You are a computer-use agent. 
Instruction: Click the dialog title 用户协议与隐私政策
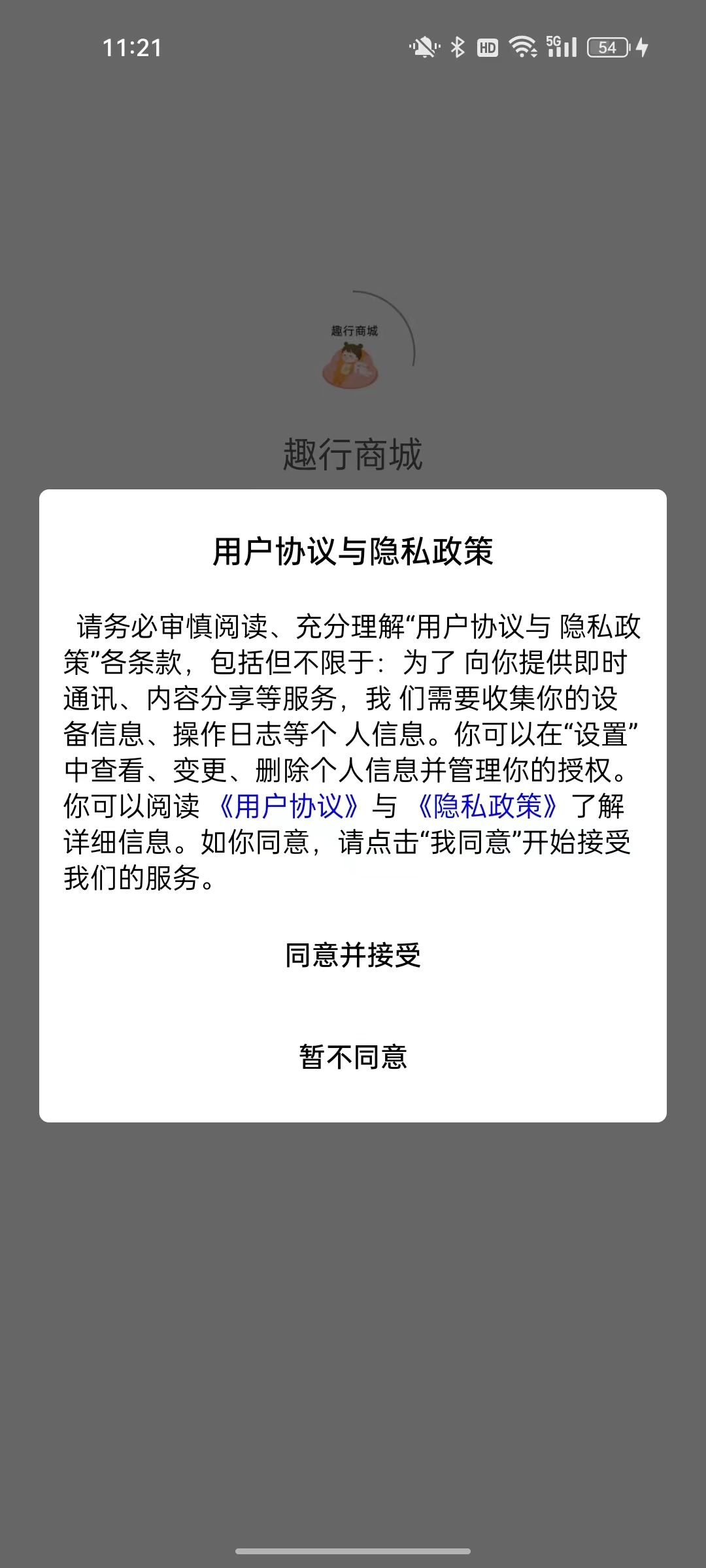(x=353, y=547)
